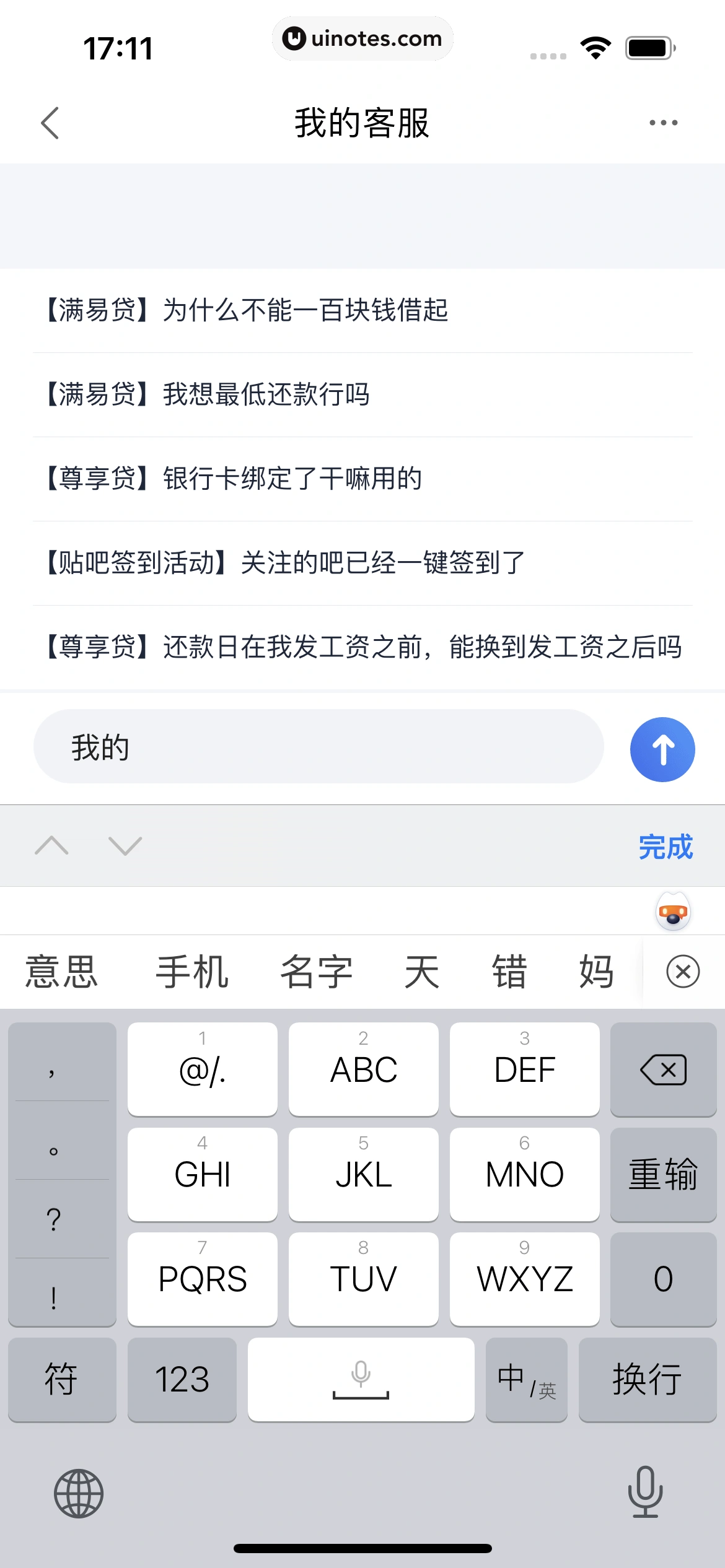
Task: Tap the emoji face icon above the suggestions
Action: [673, 912]
